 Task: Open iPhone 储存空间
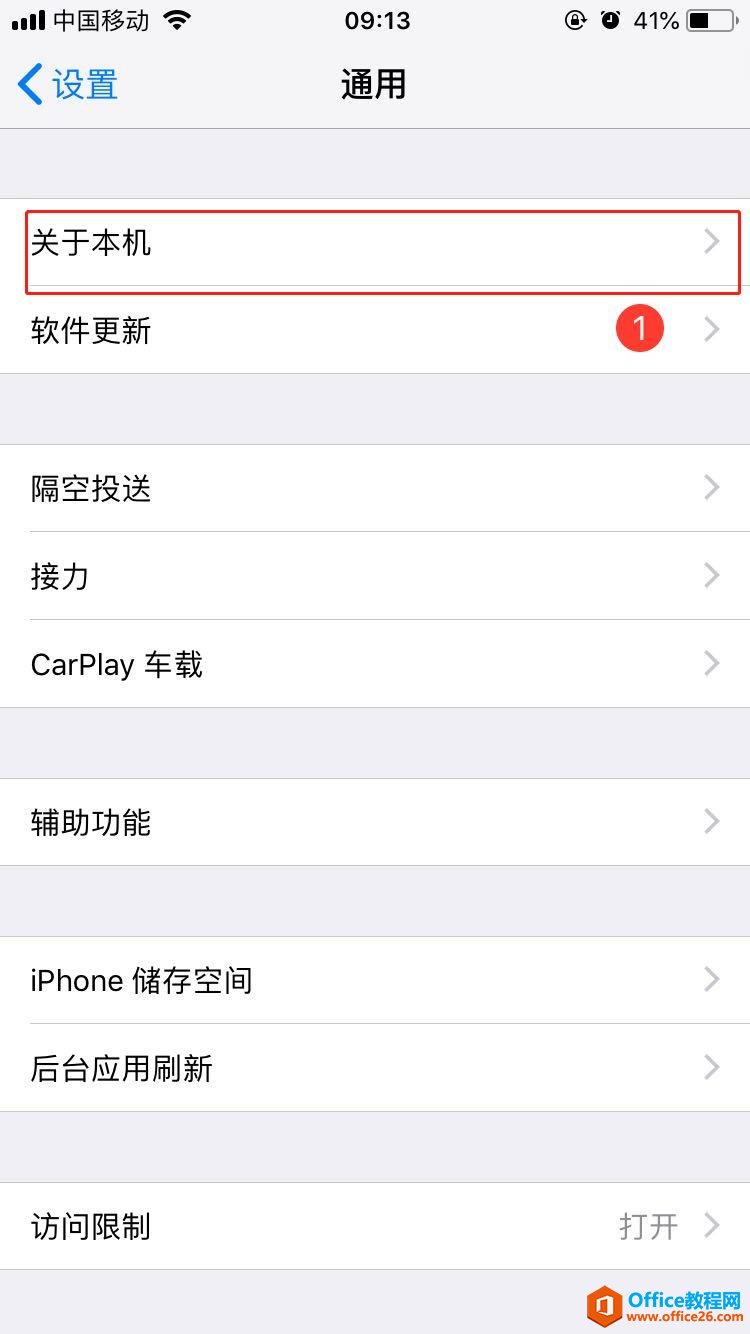(x=375, y=980)
